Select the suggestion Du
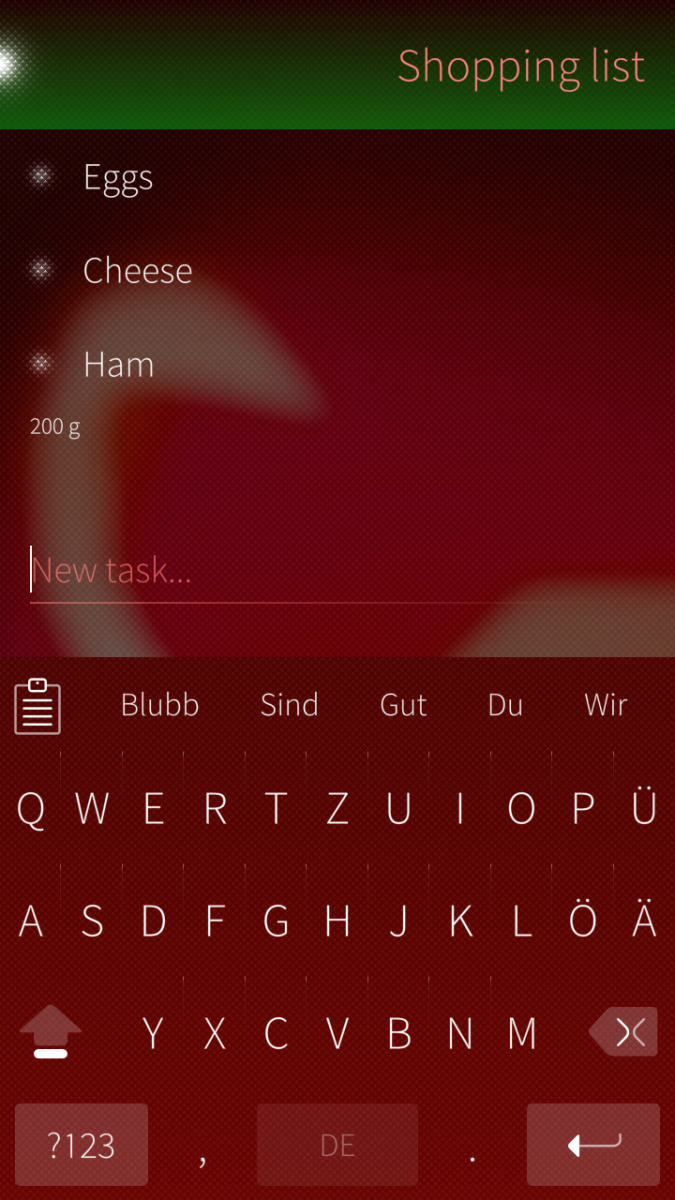The image size is (675, 1200). [505, 706]
